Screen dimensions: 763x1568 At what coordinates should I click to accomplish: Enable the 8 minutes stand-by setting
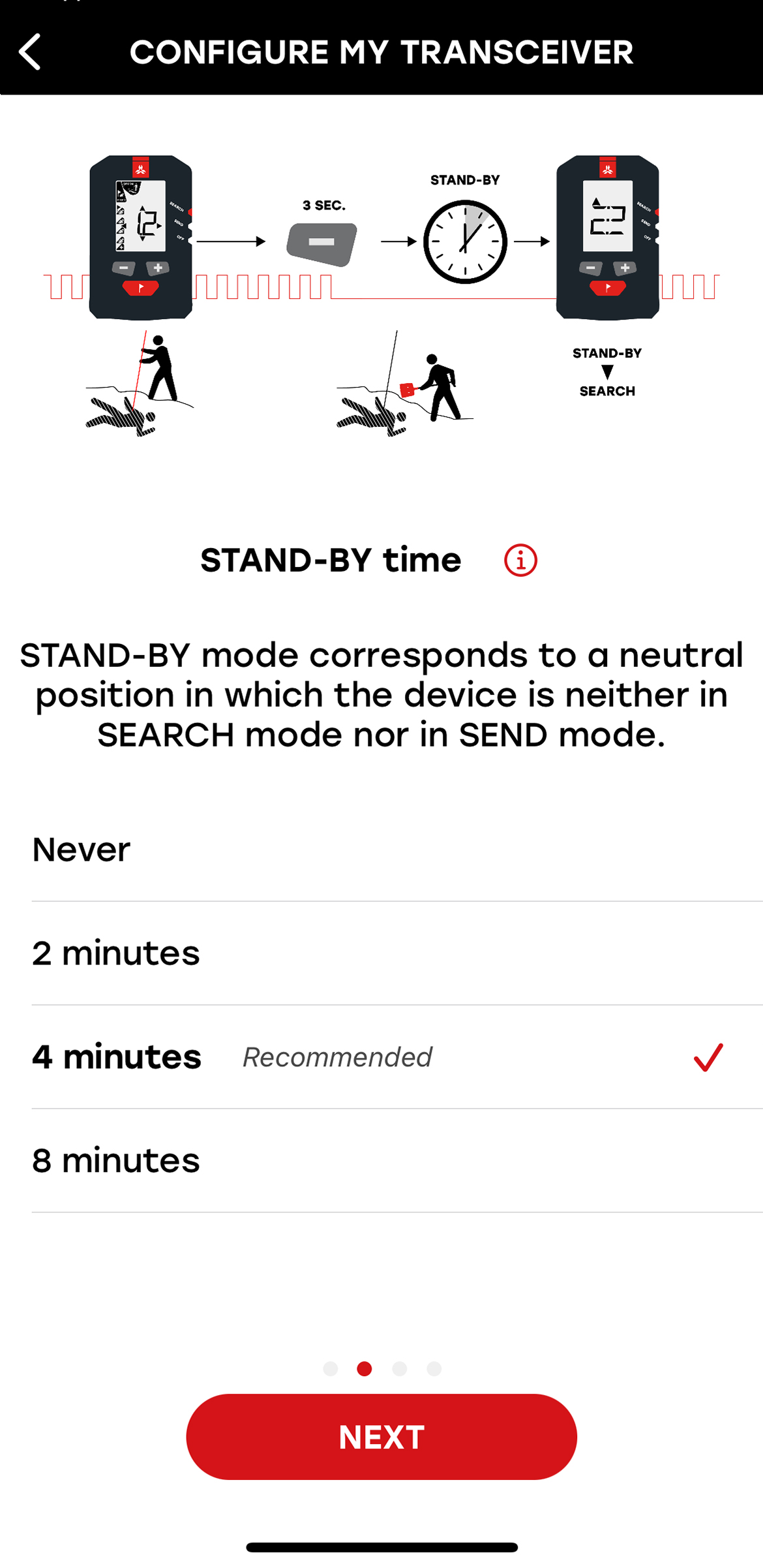click(115, 1160)
